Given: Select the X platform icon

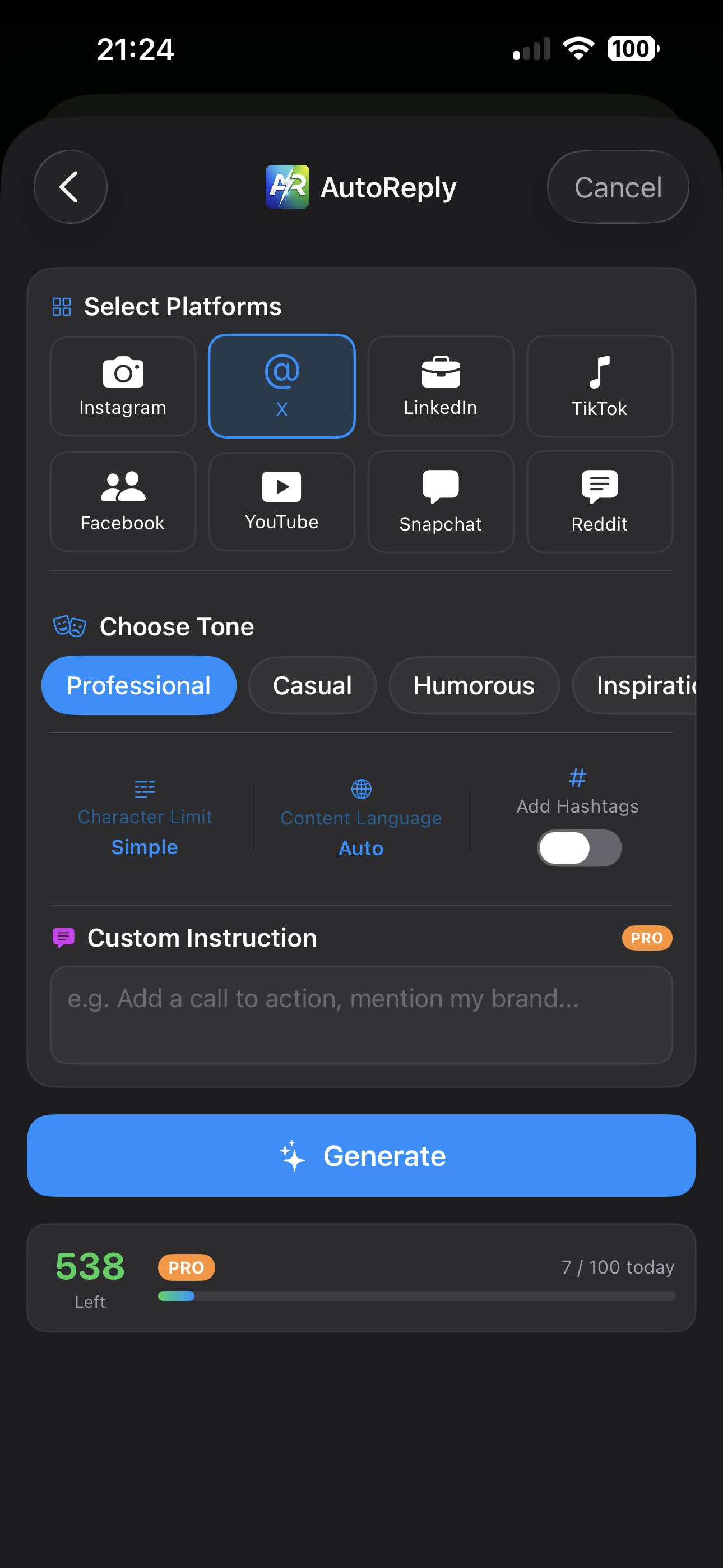Looking at the screenshot, I should pyautogui.click(x=281, y=385).
